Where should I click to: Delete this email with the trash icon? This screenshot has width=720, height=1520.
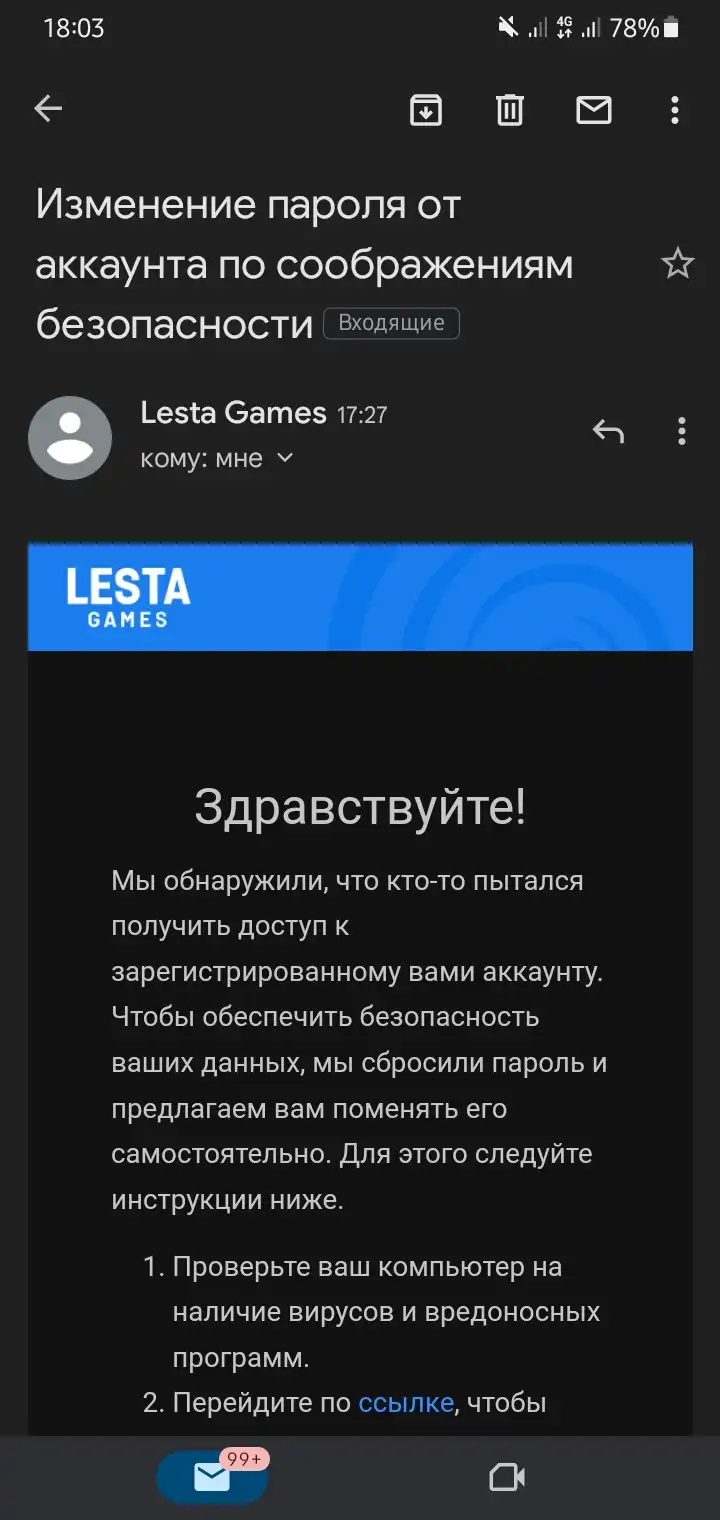510,109
